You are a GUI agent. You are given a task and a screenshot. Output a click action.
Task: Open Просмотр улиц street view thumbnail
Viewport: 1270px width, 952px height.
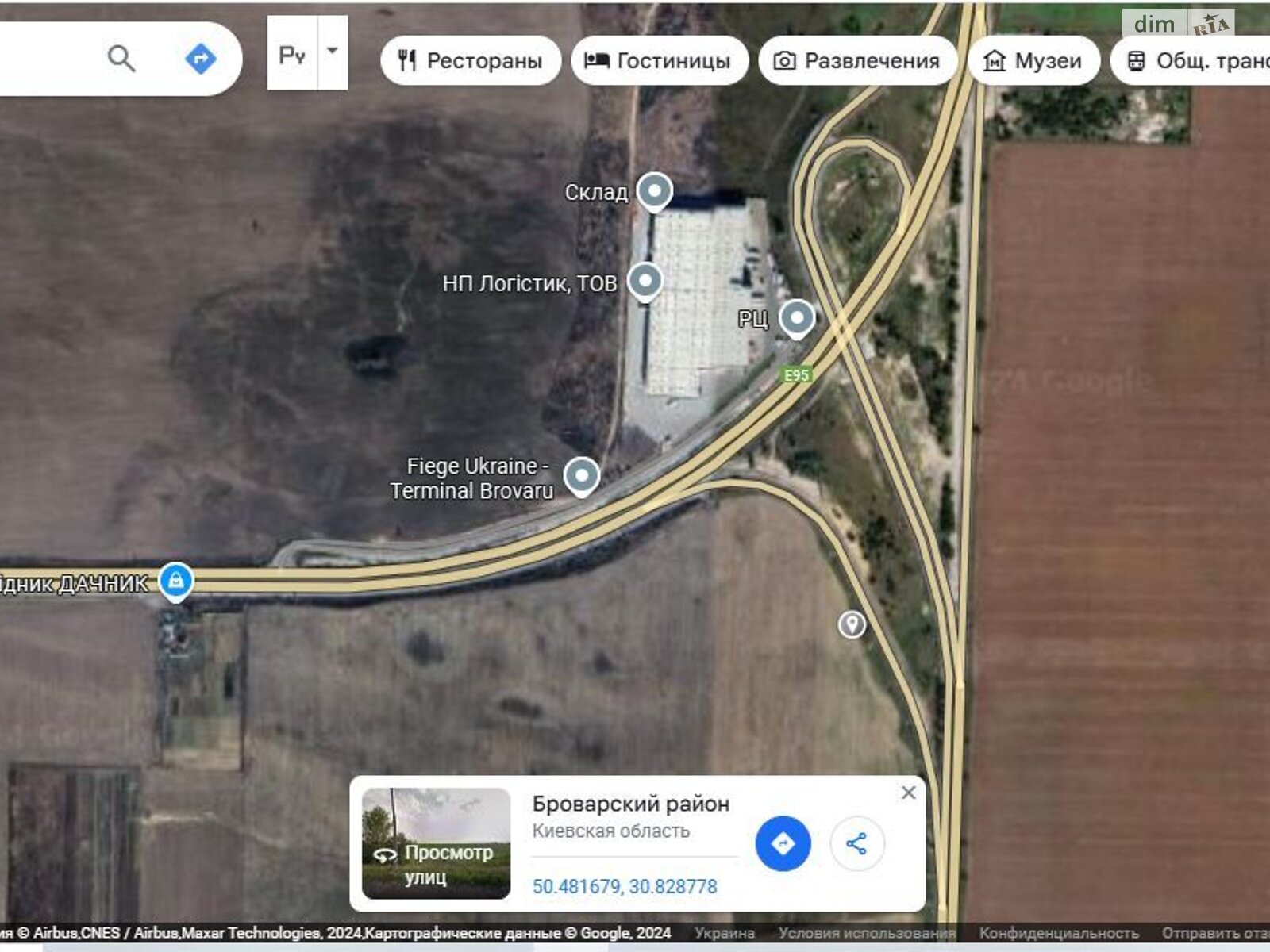pyautogui.click(x=436, y=843)
